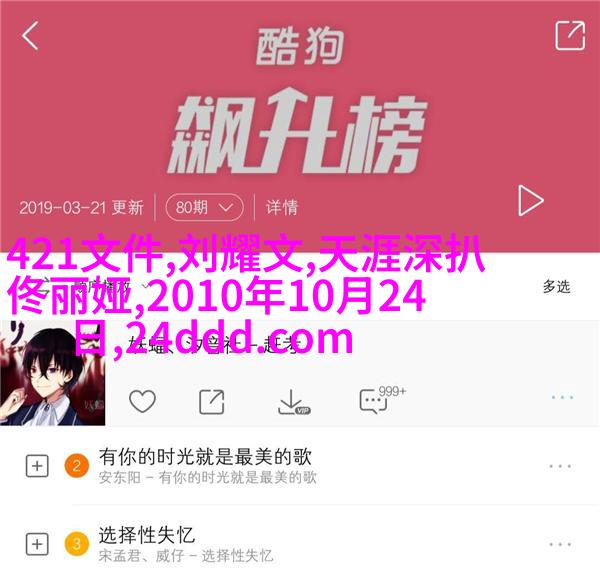Add 有你的时光就是最美的歌 with plus icon
The width and height of the screenshot is (600, 581).
click(37, 466)
